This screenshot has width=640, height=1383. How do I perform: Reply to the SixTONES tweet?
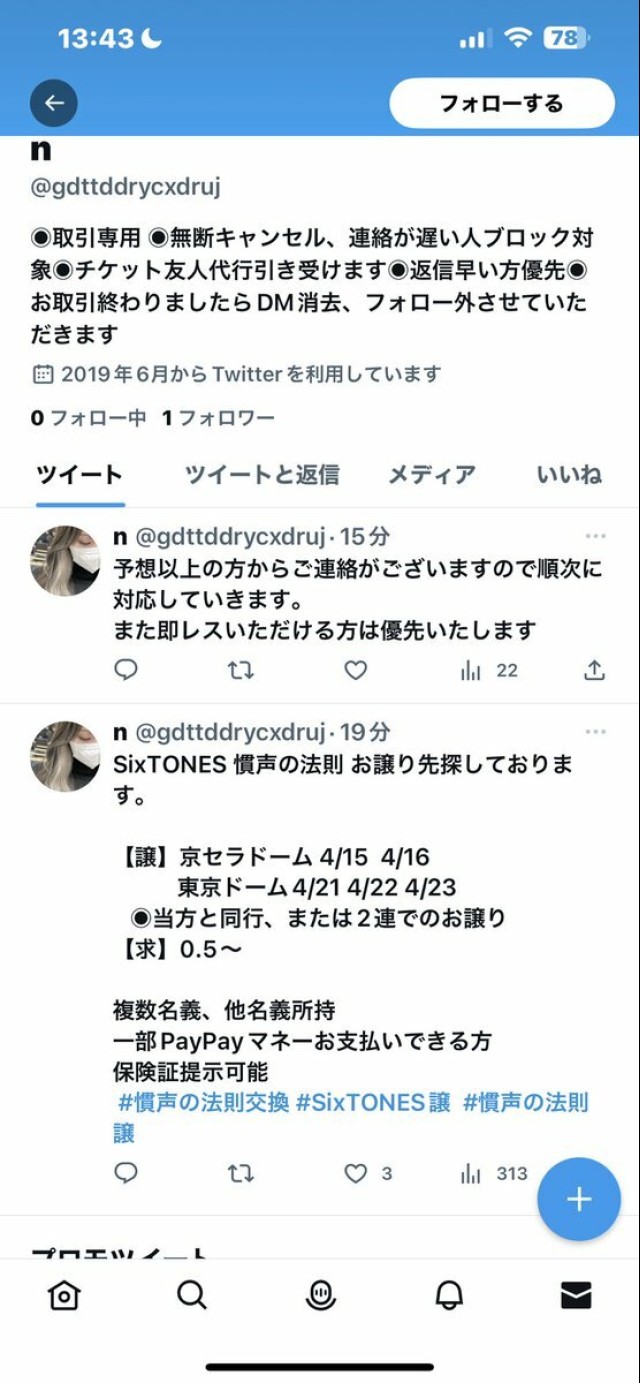[126, 1173]
